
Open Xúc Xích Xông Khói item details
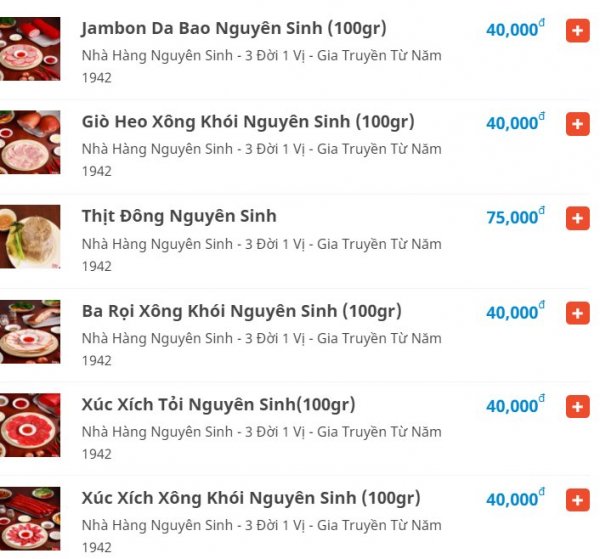pyautogui.click(x=250, y=498)
